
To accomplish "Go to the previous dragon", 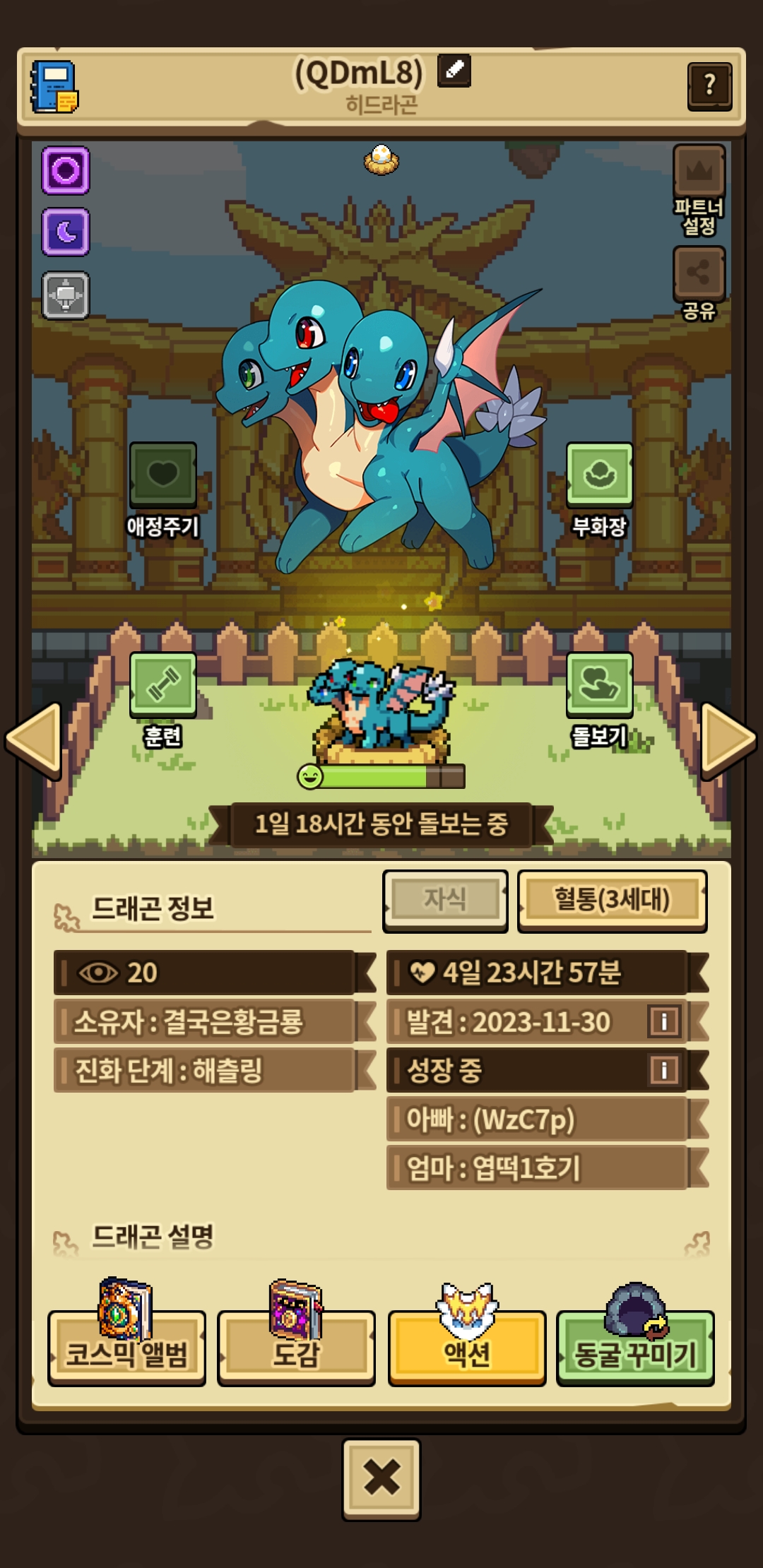I will pos(34,739).
